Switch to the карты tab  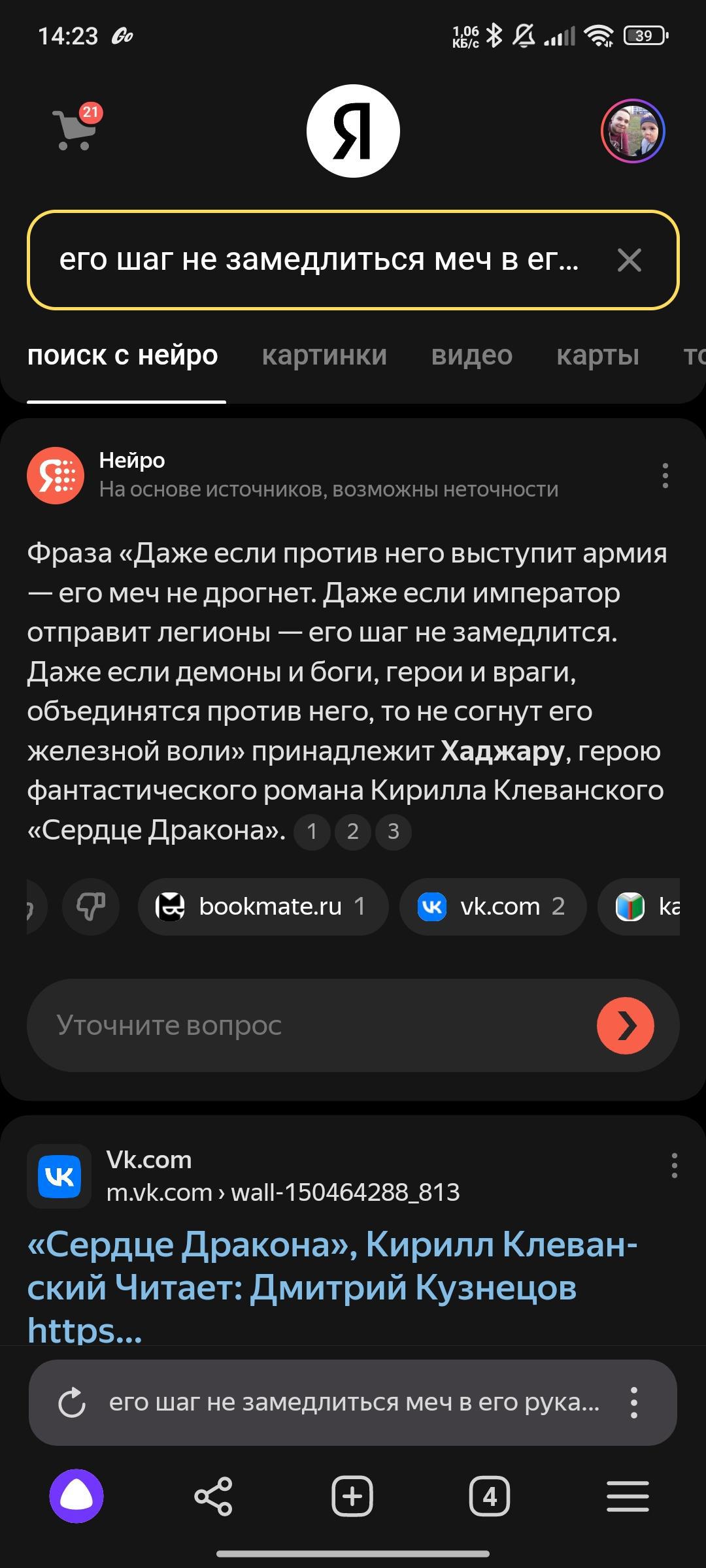(597, 355)
